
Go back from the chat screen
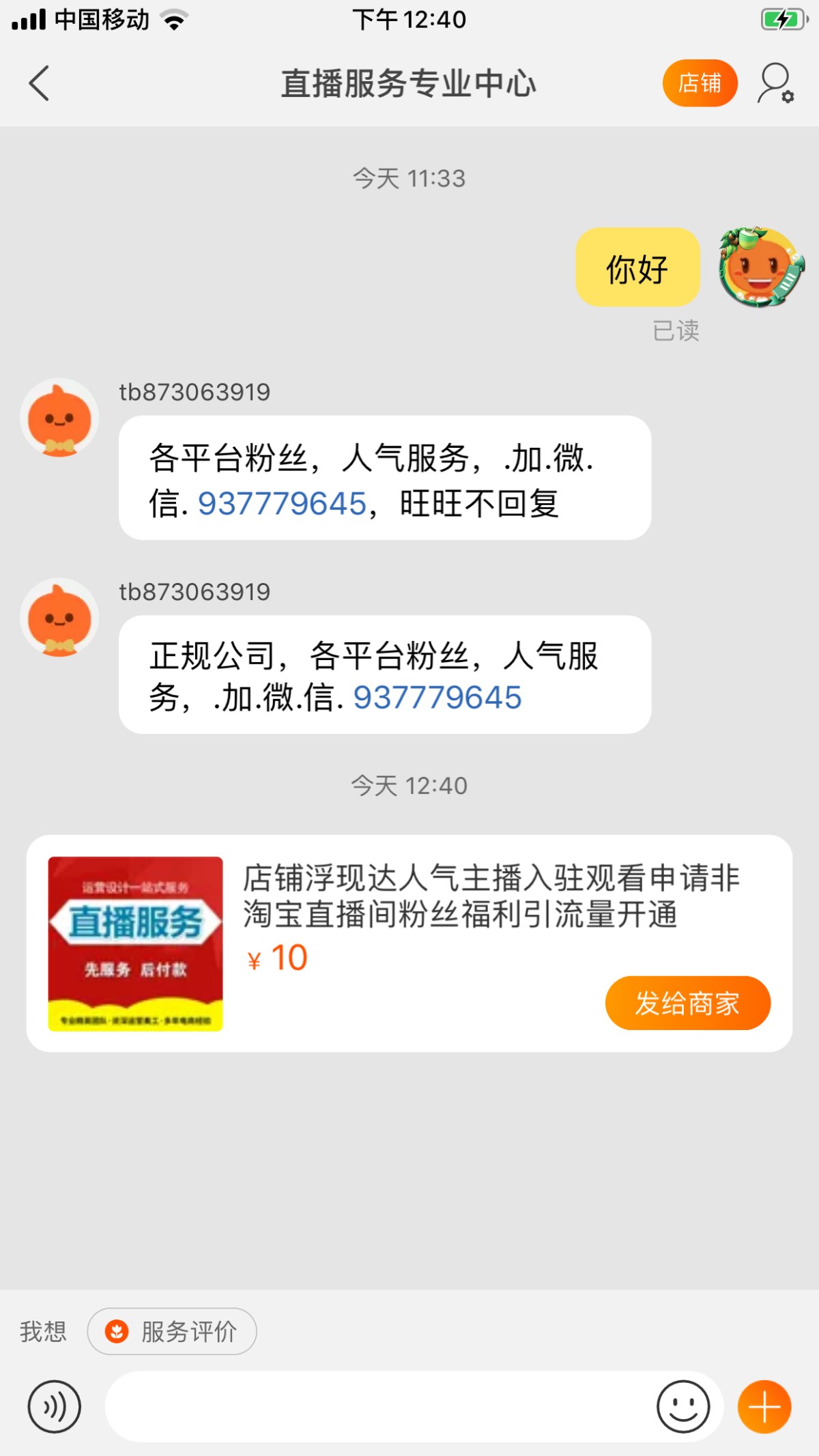pyautogui.click(x=40, y=83)
